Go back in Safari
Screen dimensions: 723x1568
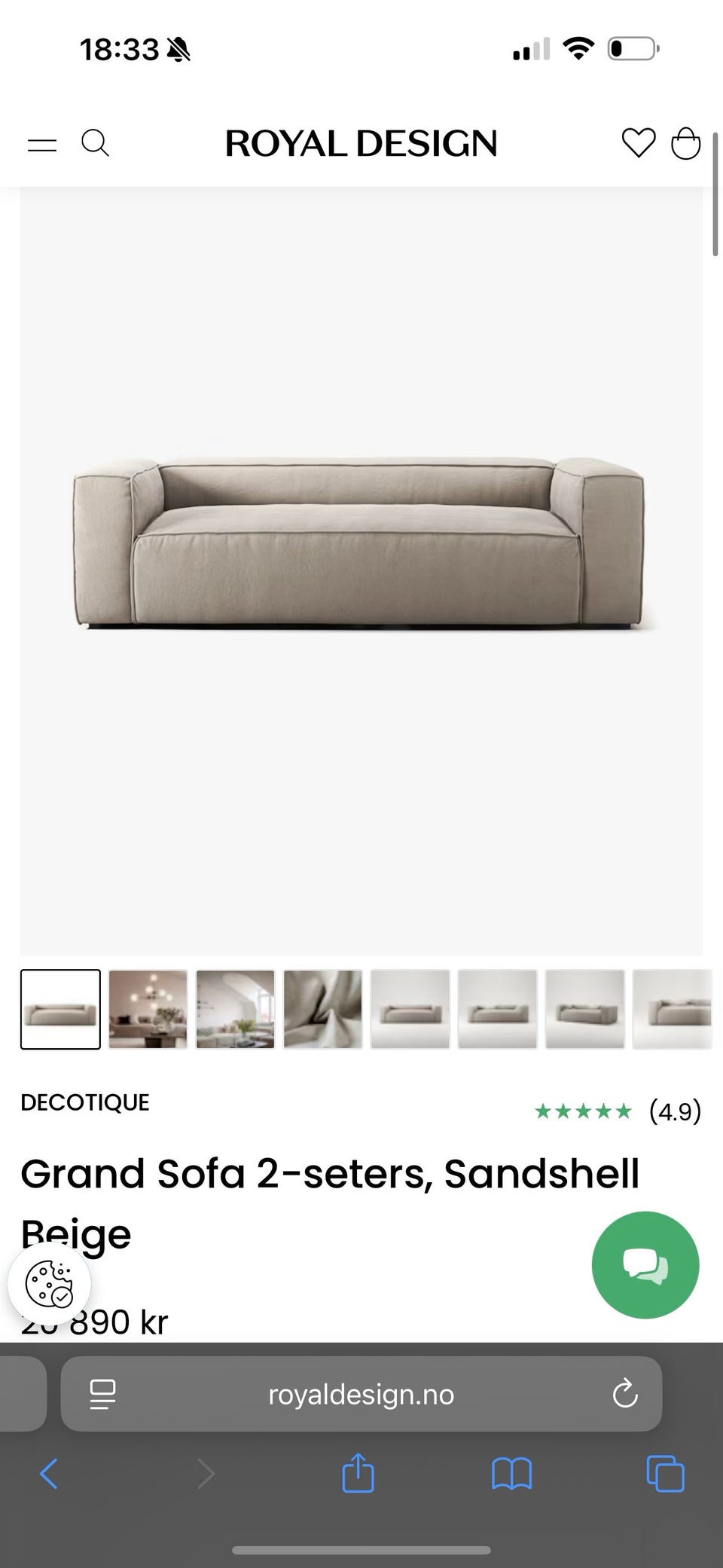(49, 1474)
